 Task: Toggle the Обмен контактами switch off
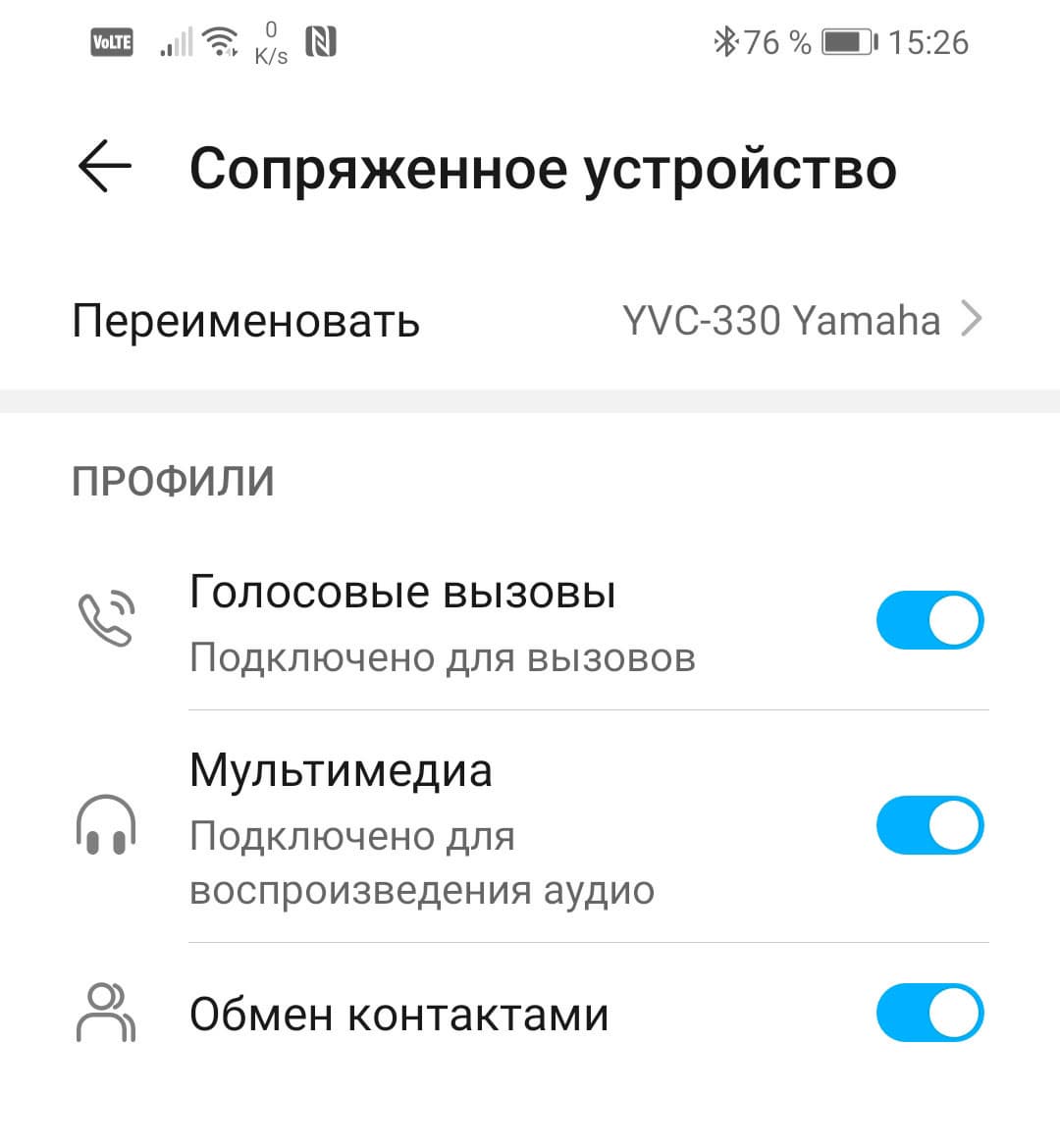click(x=928, y=1014)
